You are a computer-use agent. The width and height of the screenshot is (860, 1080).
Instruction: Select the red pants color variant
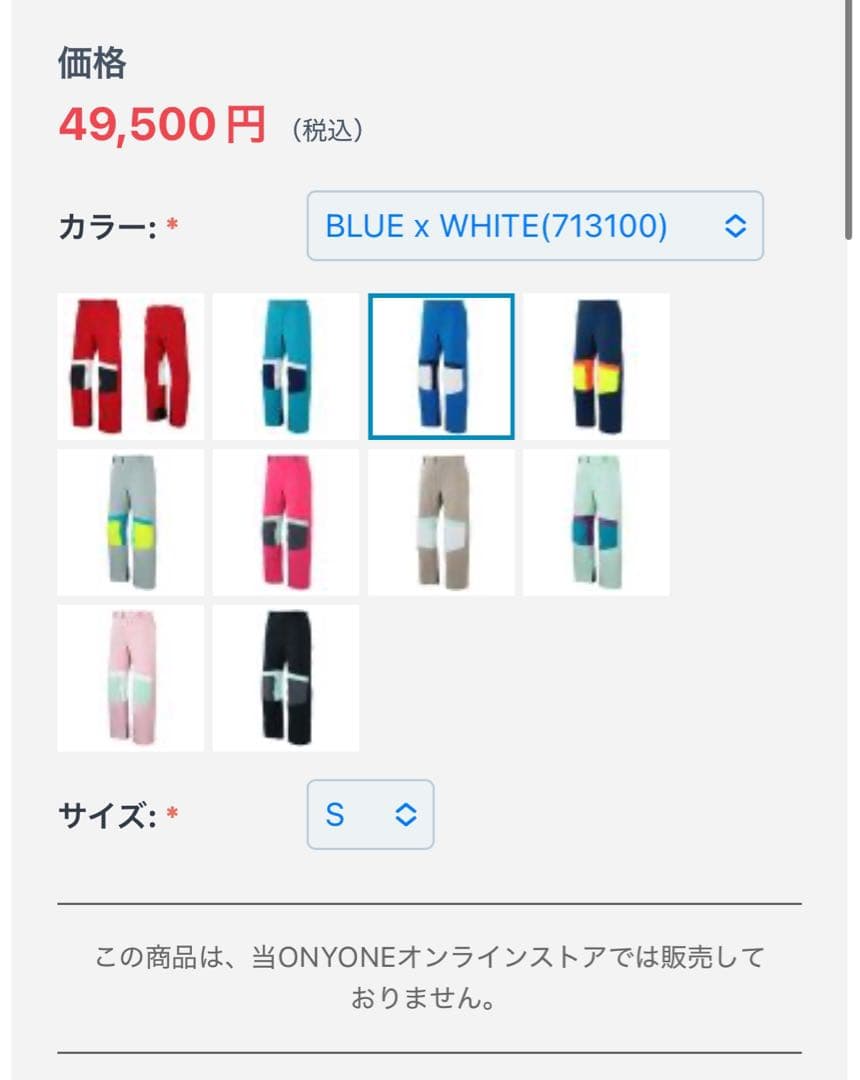click(x=131, y=365)
